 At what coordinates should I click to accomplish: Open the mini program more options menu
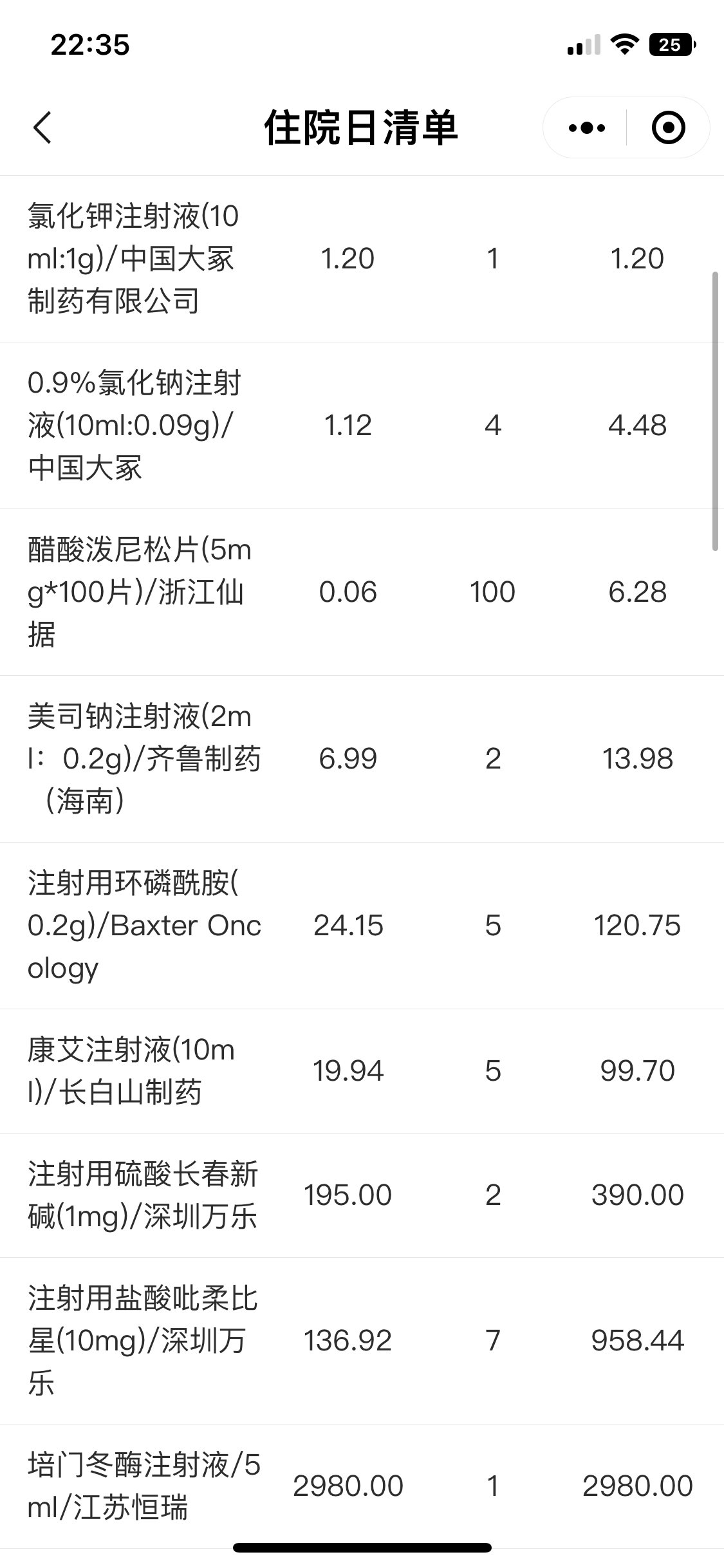pyautogui.click(x=586, y=127)
